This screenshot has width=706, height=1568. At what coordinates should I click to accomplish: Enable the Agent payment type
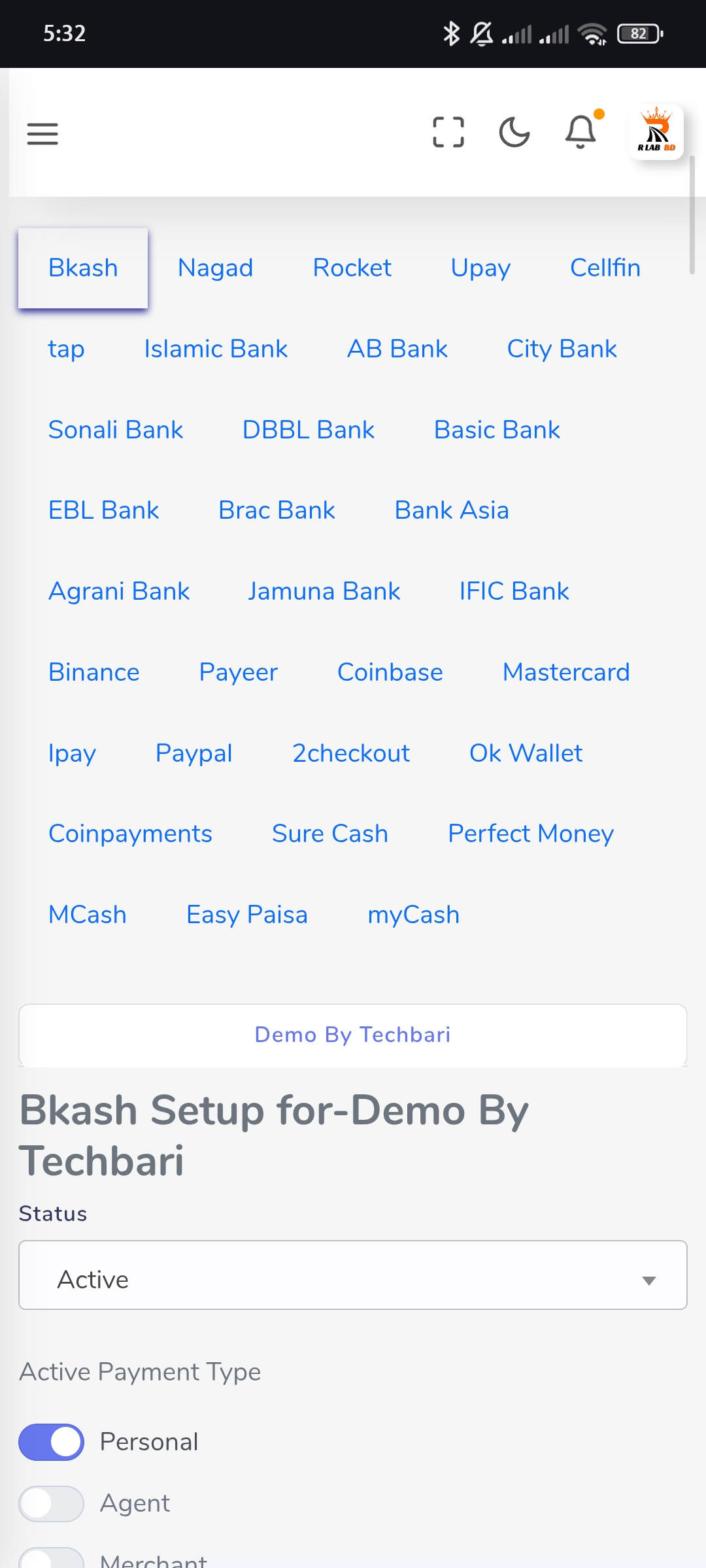pos(51,1503)
